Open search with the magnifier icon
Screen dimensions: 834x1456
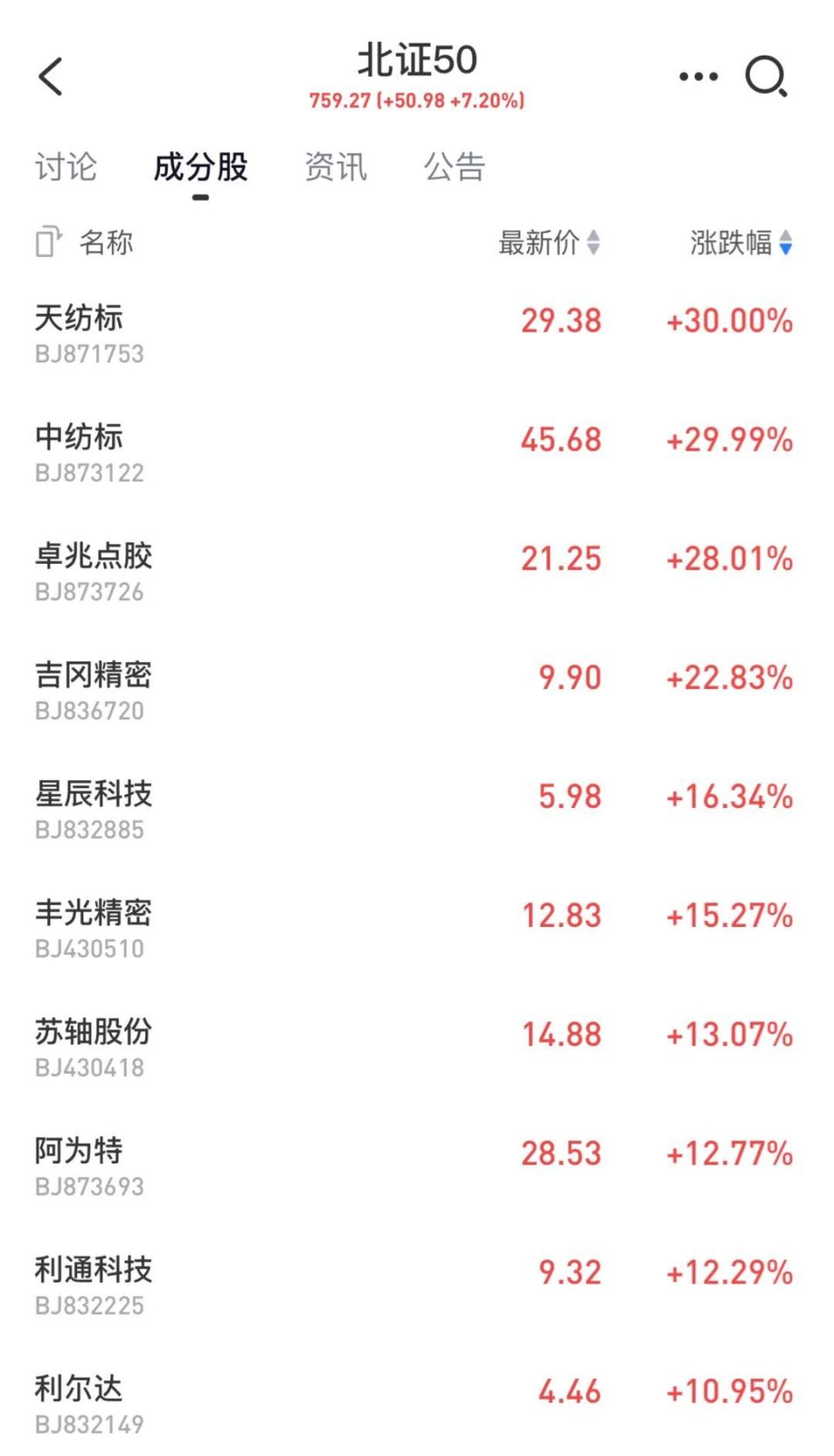coord(765,76)
